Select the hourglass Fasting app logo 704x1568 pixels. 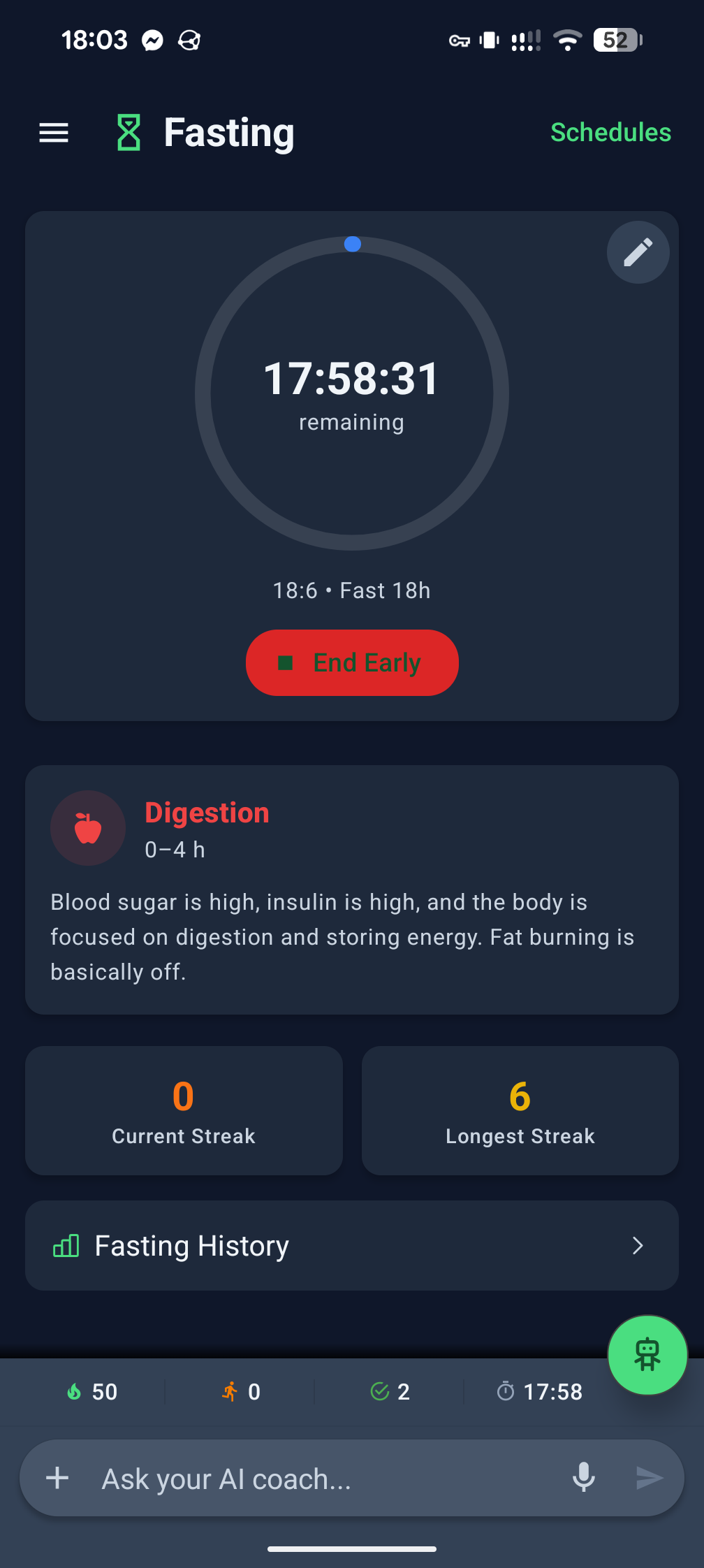point(129,132)
